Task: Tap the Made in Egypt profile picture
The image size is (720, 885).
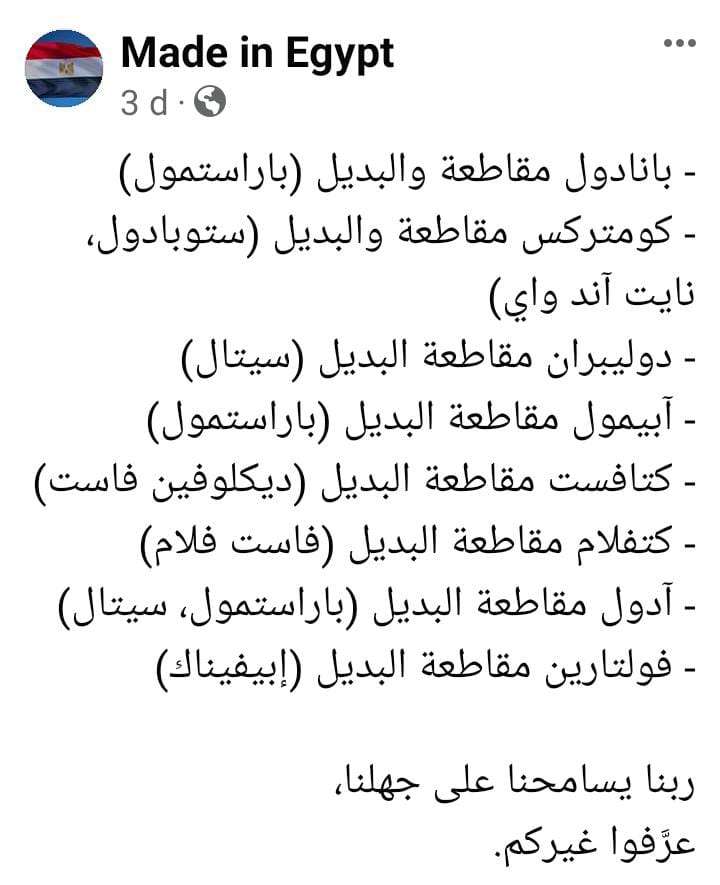Action: [63, 69]
